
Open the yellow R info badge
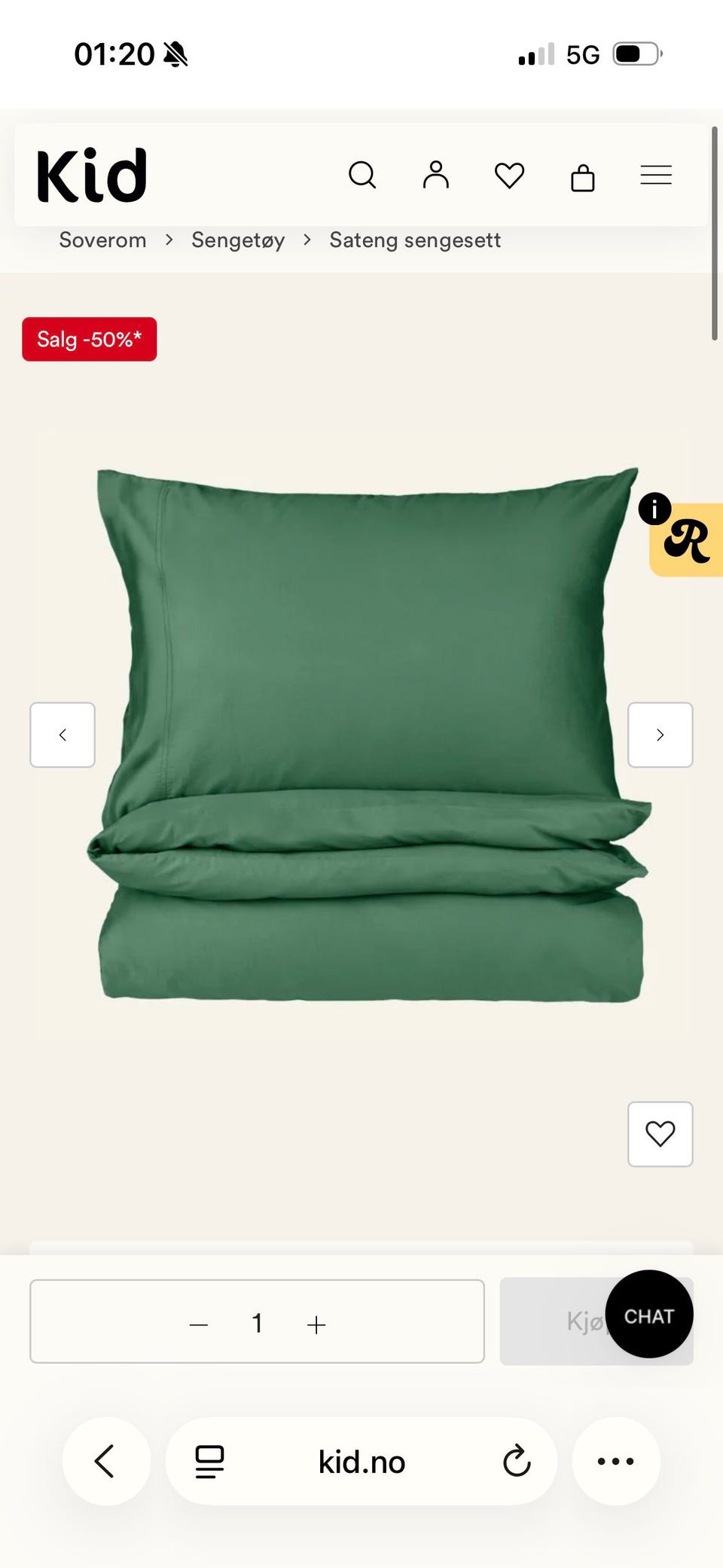point(684,537)
